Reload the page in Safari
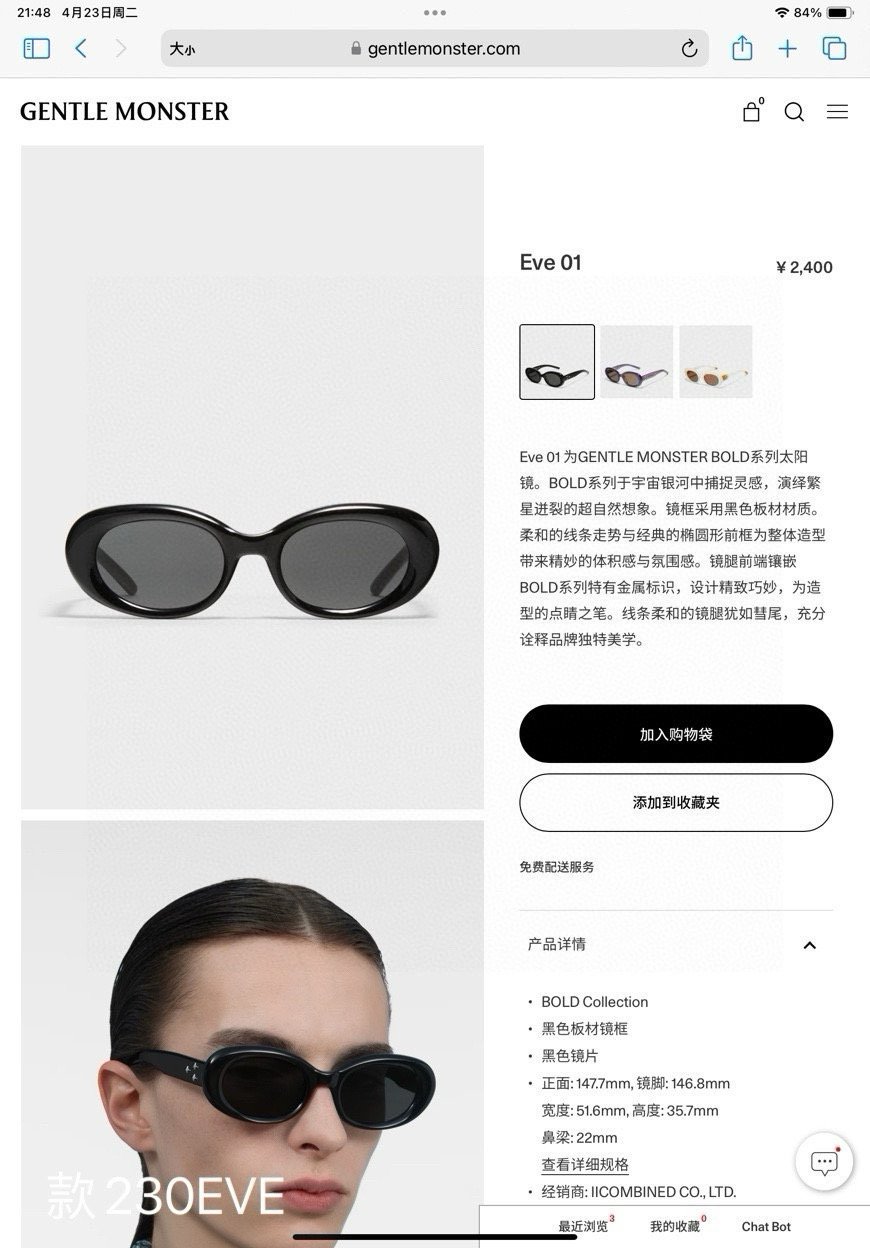 [689, 49]
